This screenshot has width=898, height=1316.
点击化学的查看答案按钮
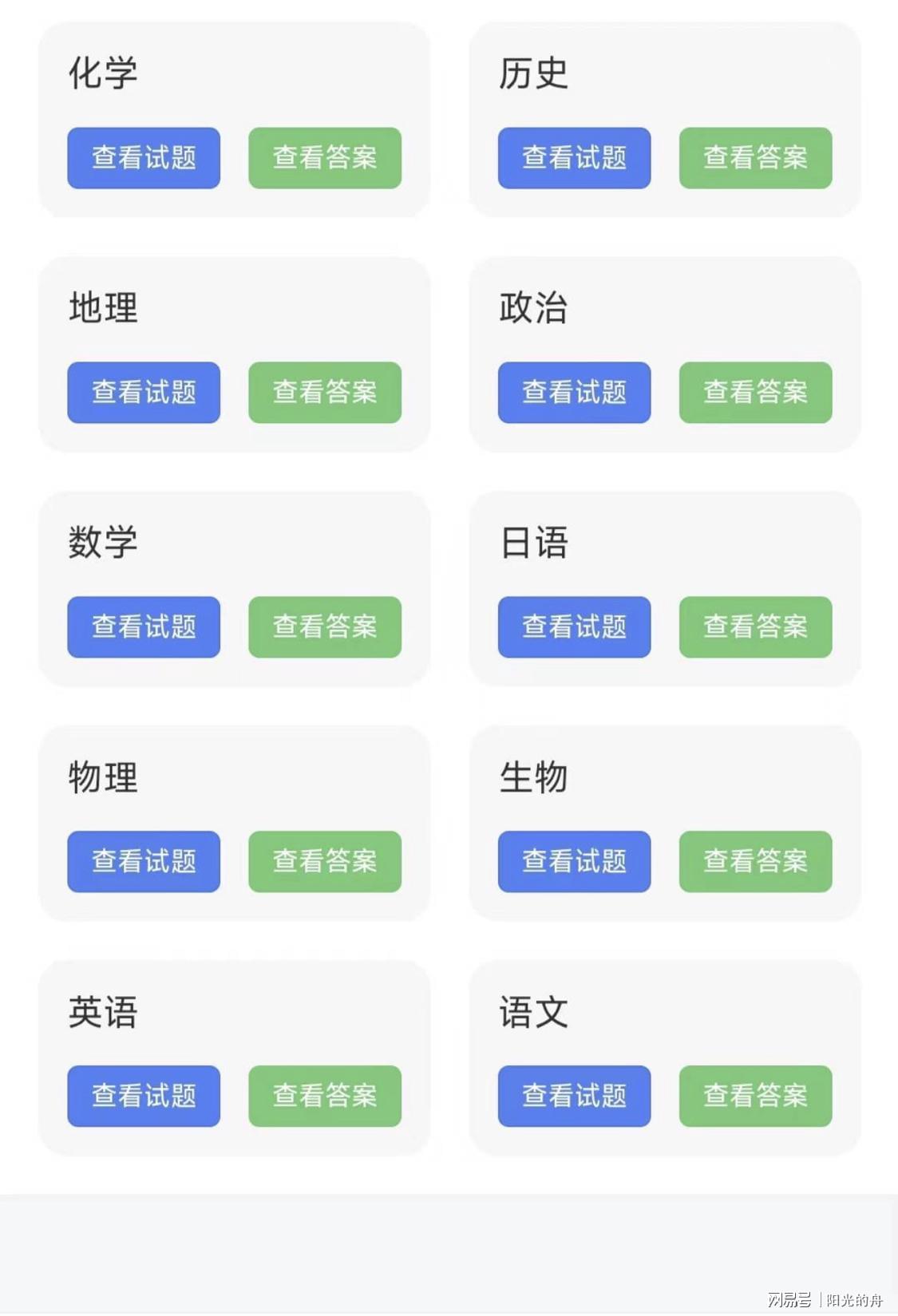[324, 159]
